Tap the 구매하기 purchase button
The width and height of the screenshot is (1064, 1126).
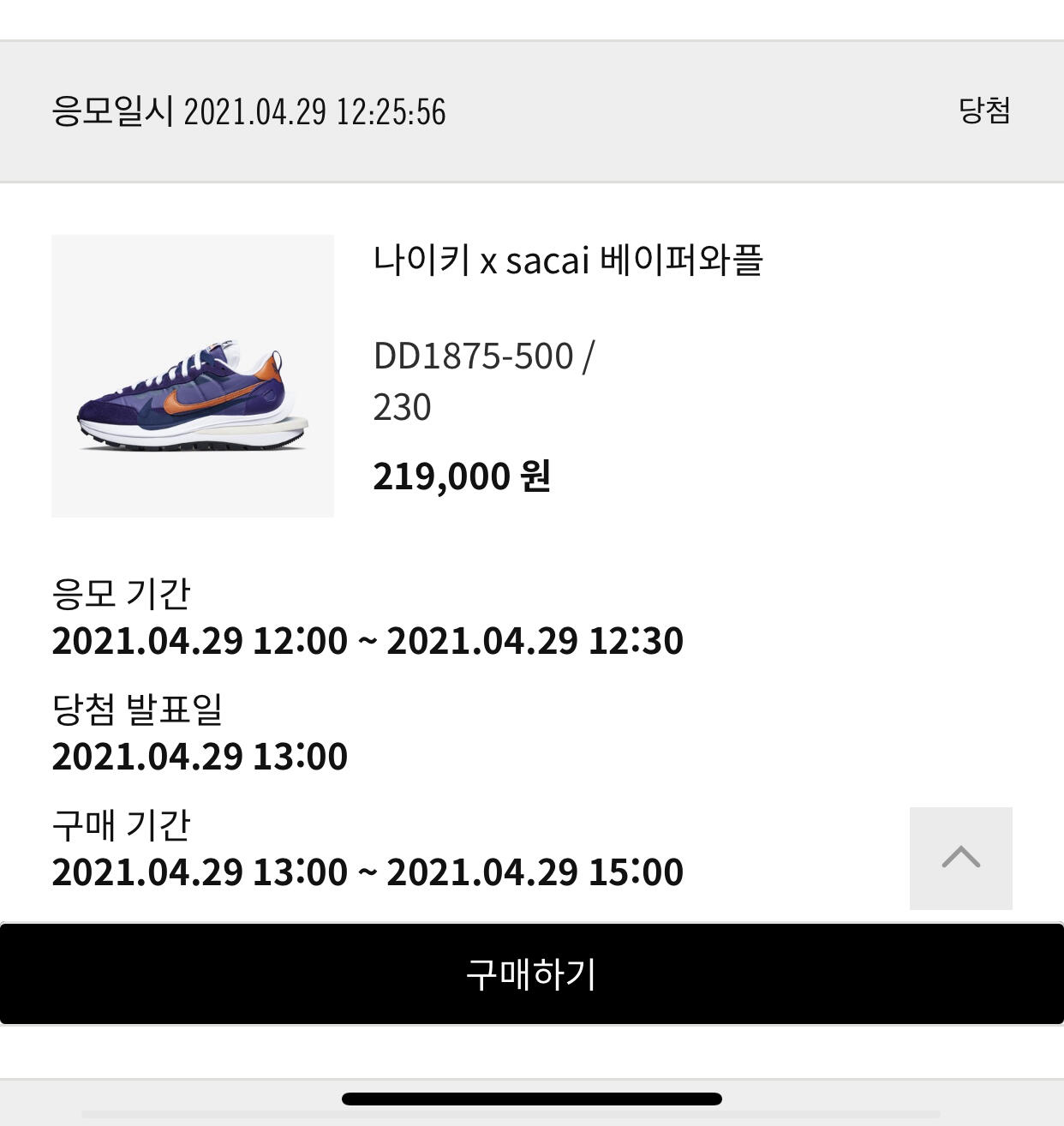[531, 973]
